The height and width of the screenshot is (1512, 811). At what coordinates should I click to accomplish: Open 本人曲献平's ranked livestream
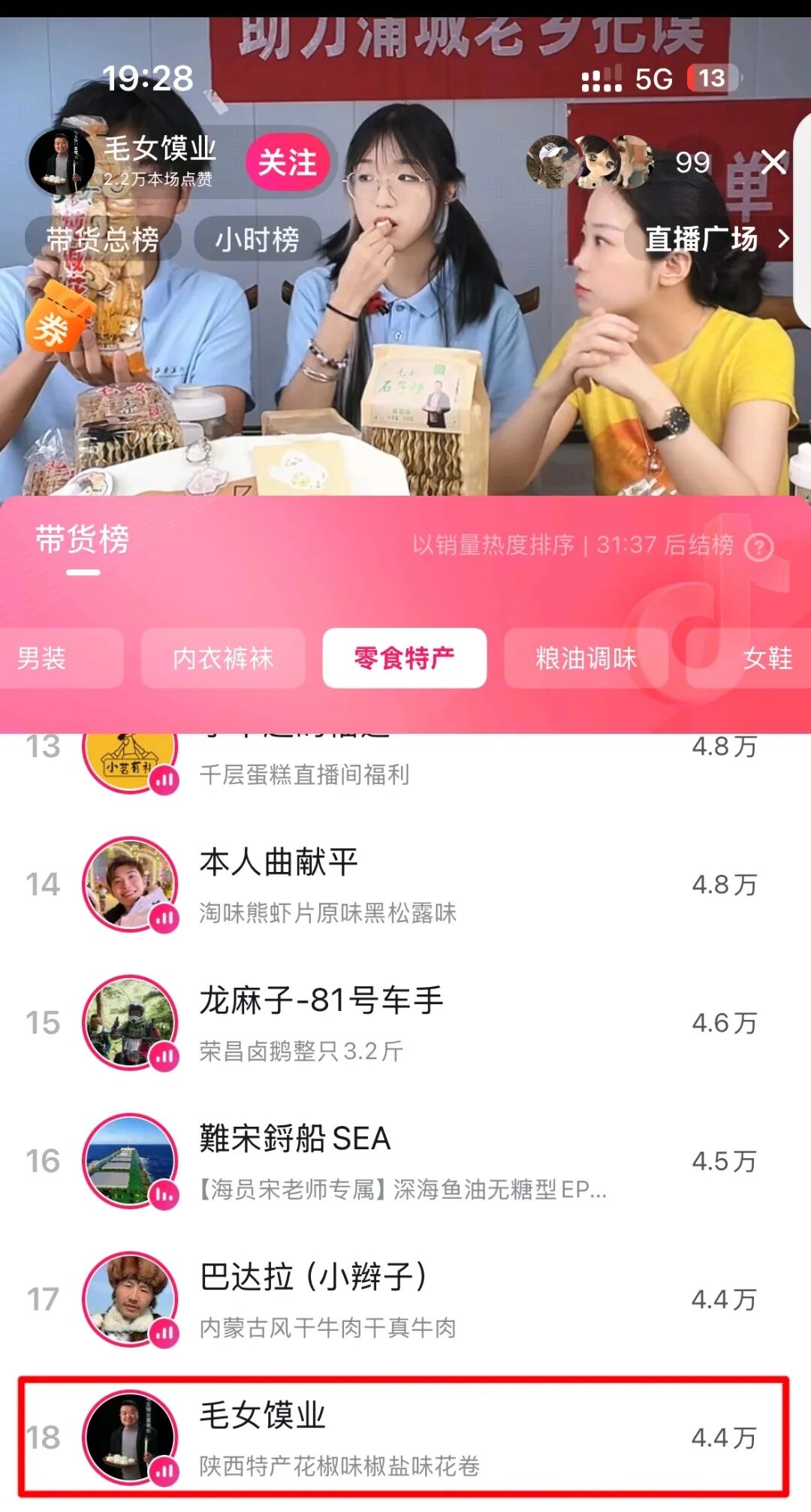coord(405,885)
